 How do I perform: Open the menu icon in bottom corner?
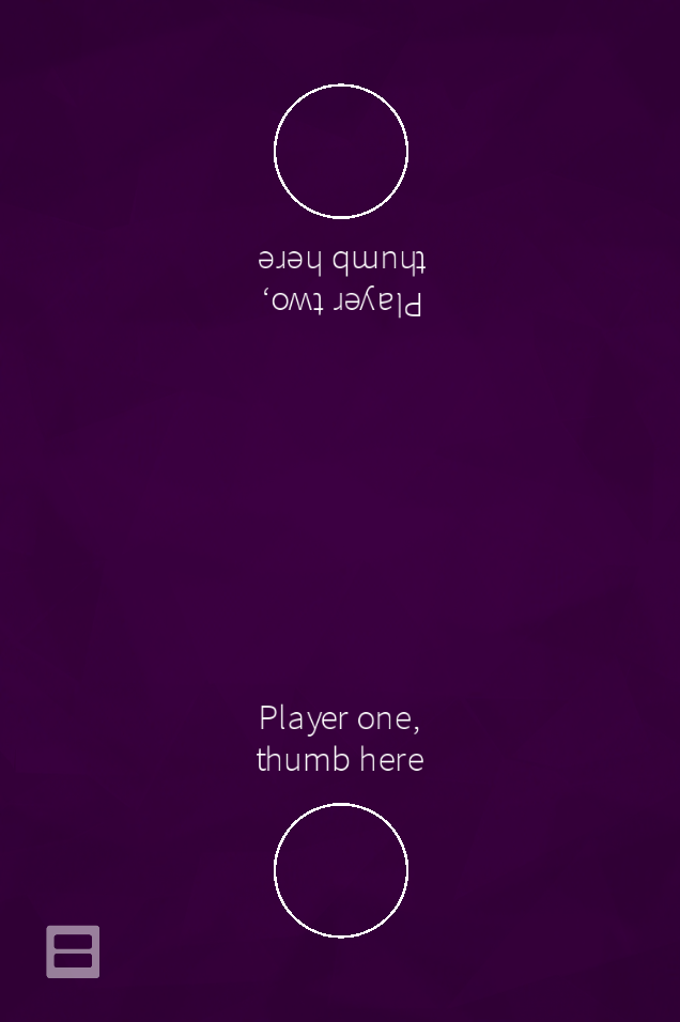(x=73, y=951)
